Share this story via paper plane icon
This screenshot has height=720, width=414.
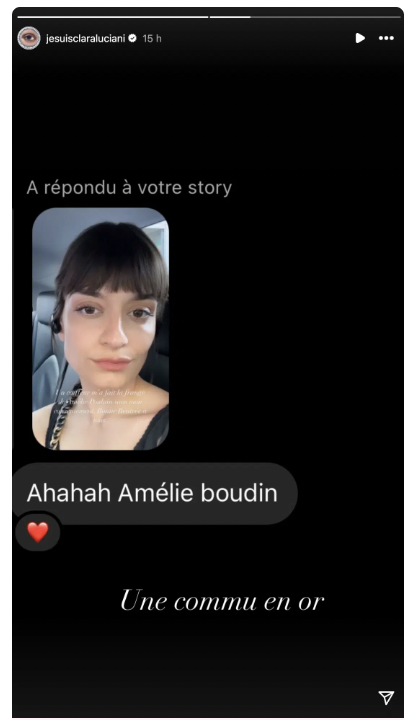click(x=386, y=698)
